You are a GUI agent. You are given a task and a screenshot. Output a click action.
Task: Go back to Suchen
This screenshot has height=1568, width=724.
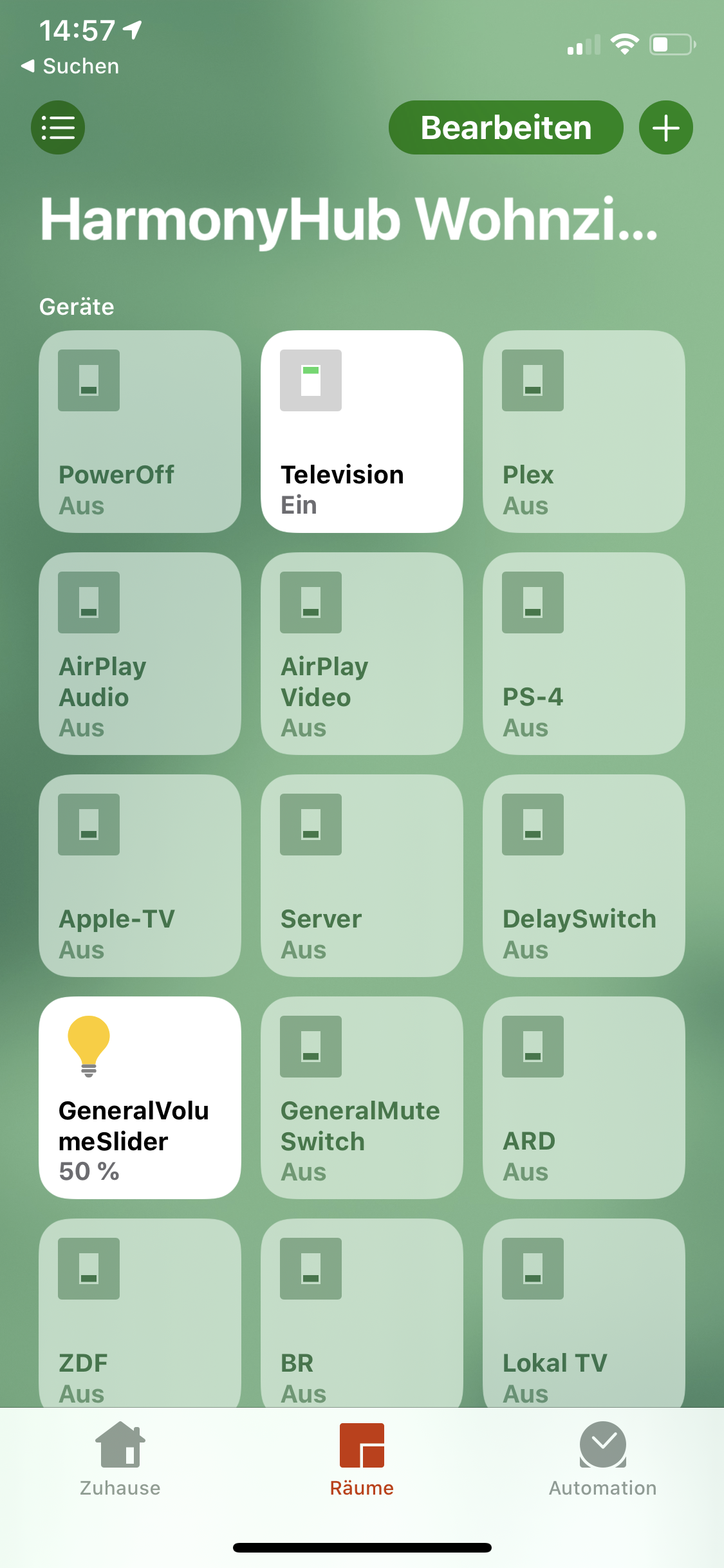coord(71,66)
